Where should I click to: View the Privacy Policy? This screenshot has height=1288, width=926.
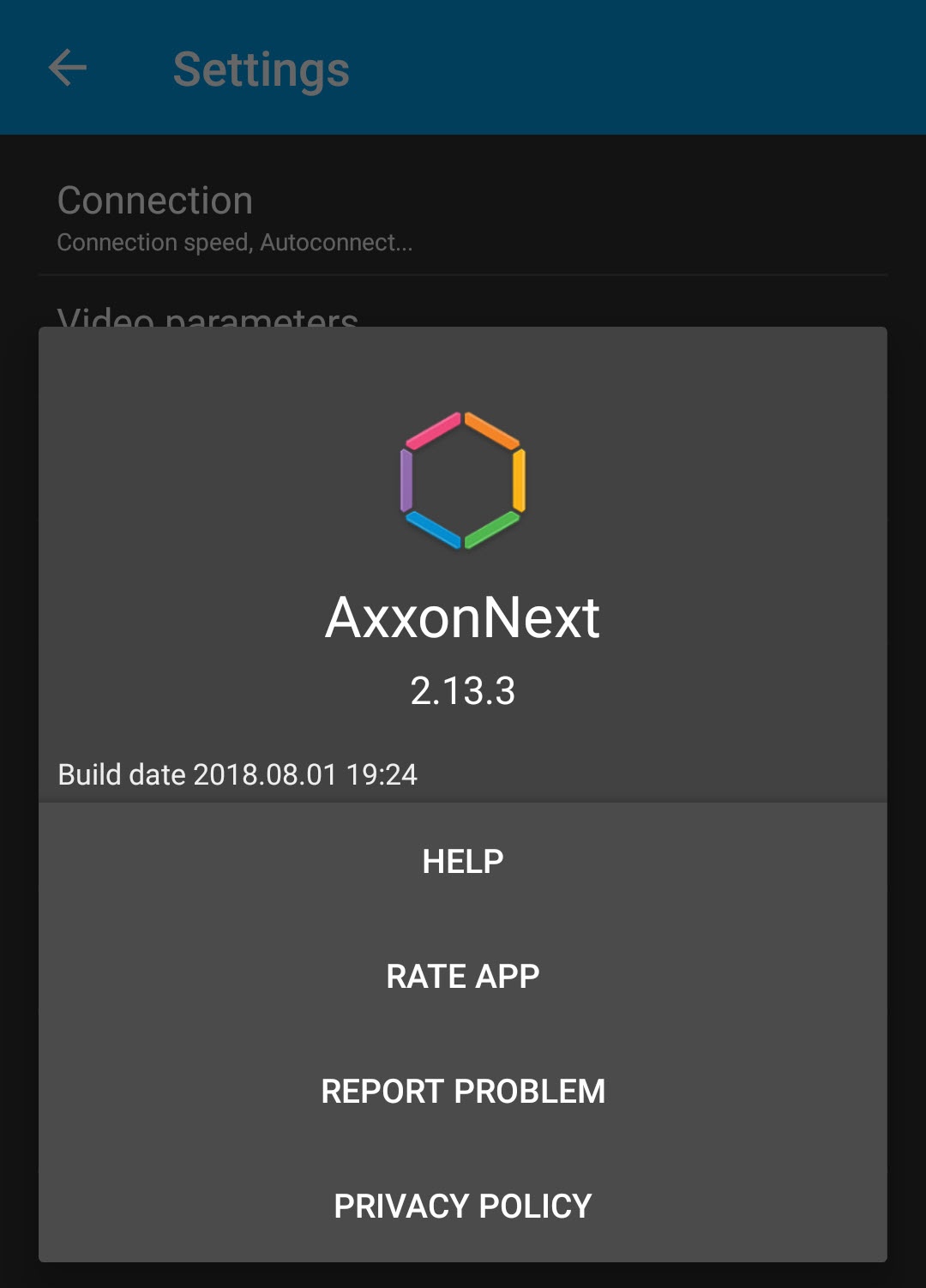(463, 1206)
